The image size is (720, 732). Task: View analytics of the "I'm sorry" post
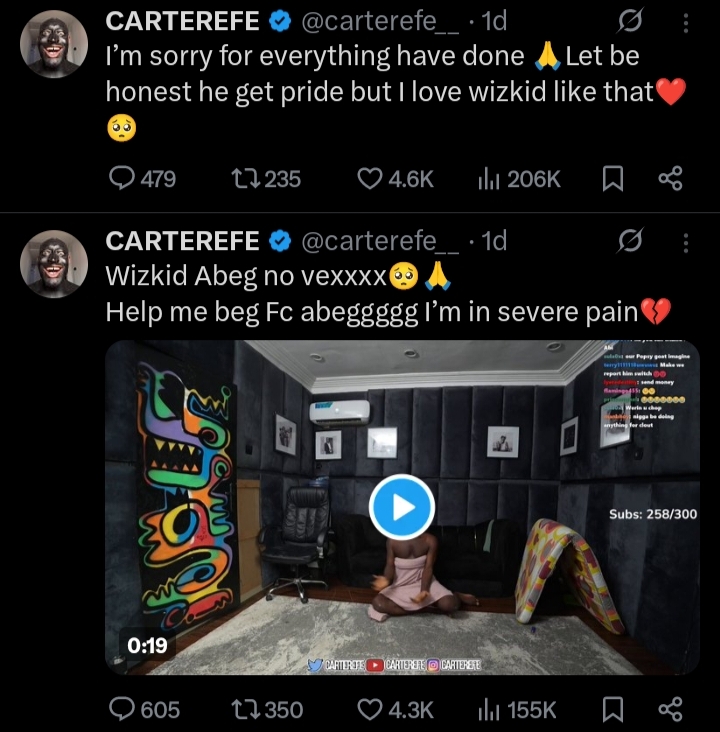click(x=489, y=179)
